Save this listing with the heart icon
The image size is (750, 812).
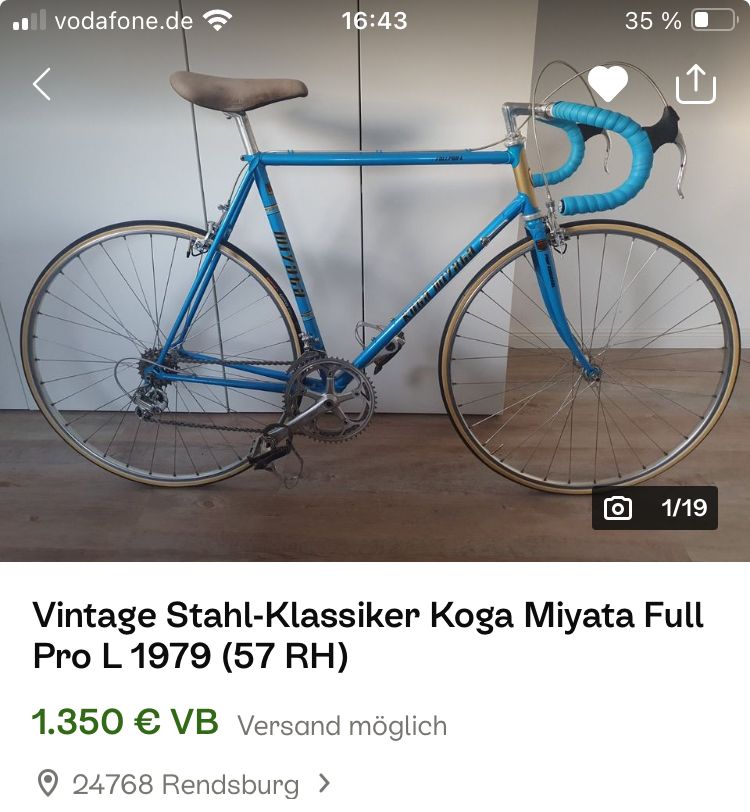607,84
